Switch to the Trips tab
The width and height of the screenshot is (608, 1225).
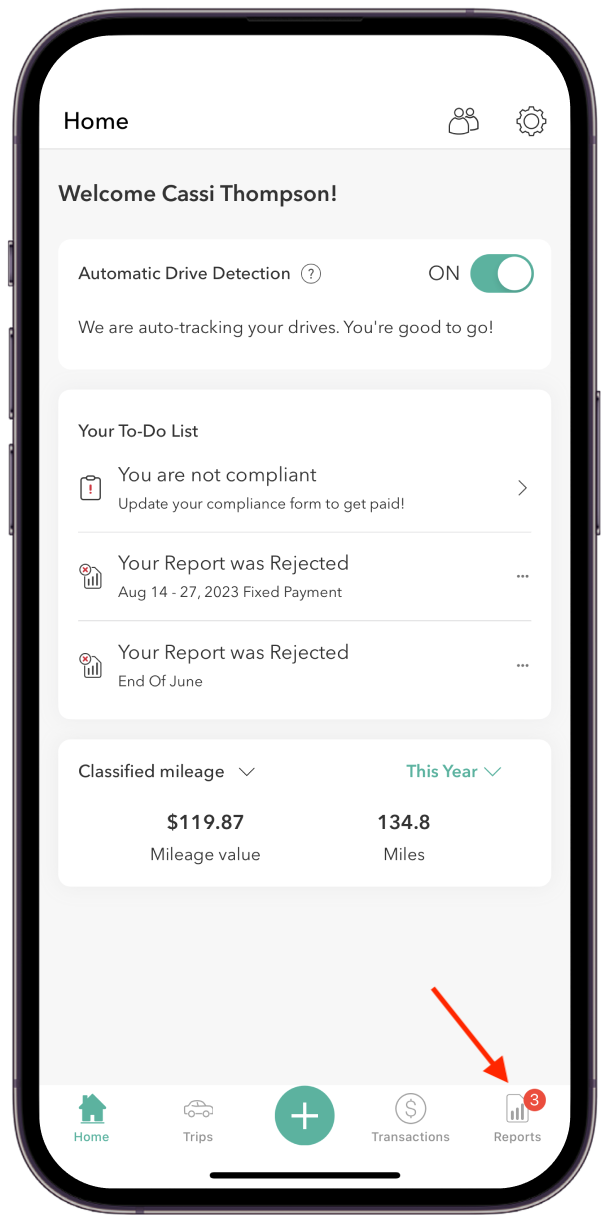[x=198, y=1118]
